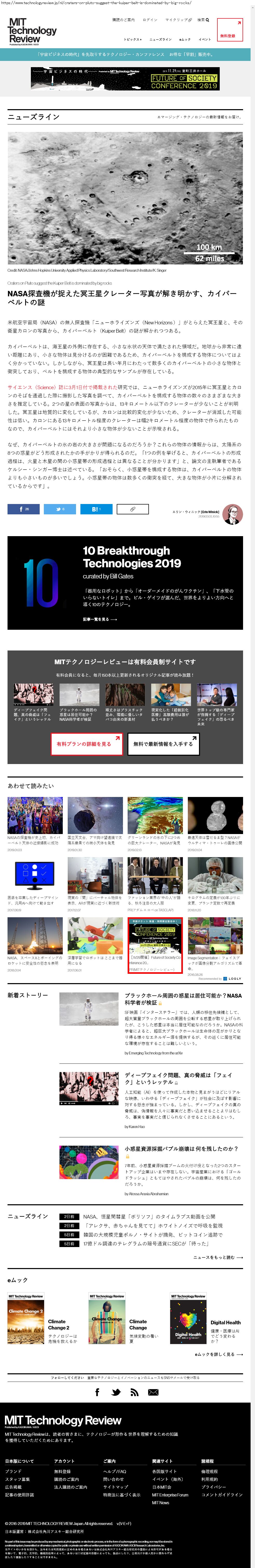Share the article on Facebook
Screen dimensions: 255x1568
pos(24,509)
